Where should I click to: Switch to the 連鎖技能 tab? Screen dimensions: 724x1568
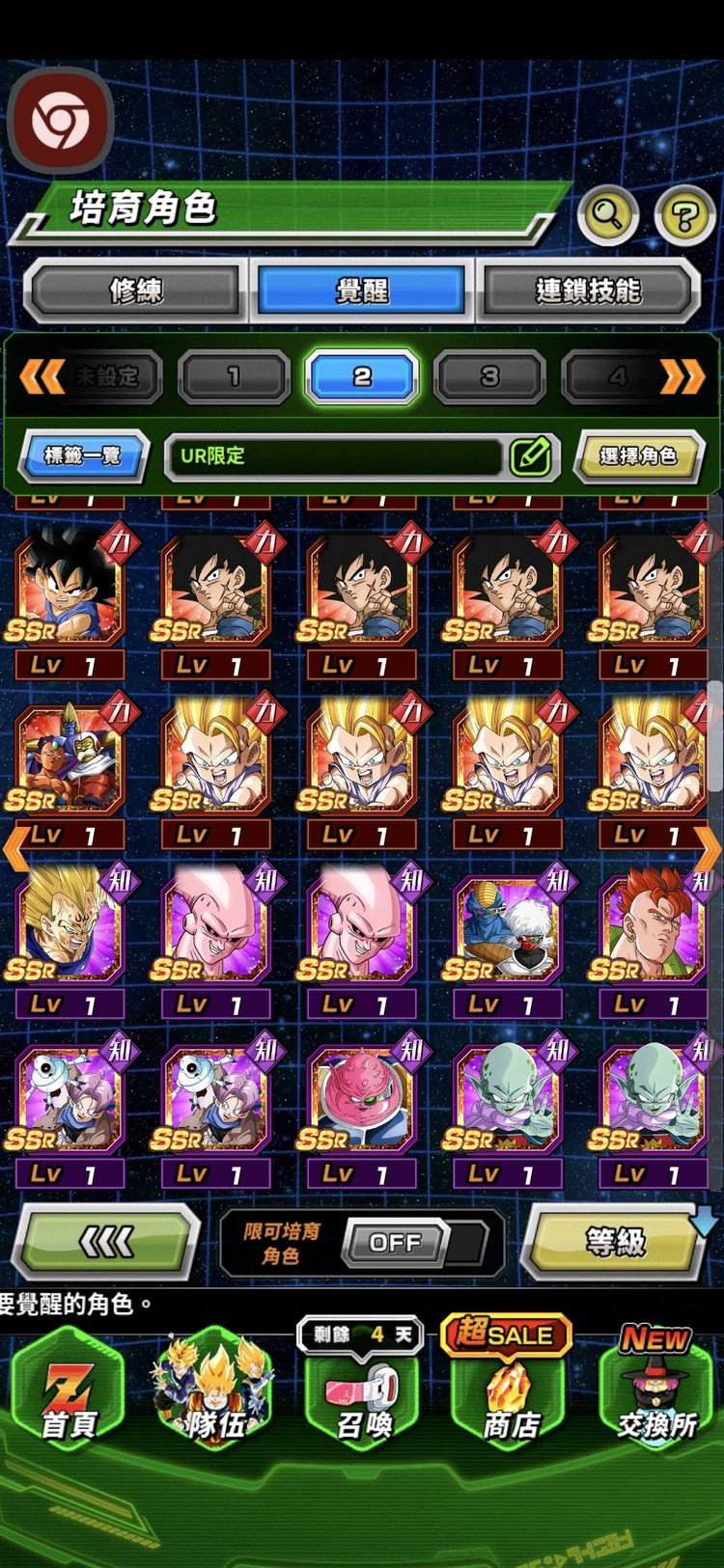point(587,289)
